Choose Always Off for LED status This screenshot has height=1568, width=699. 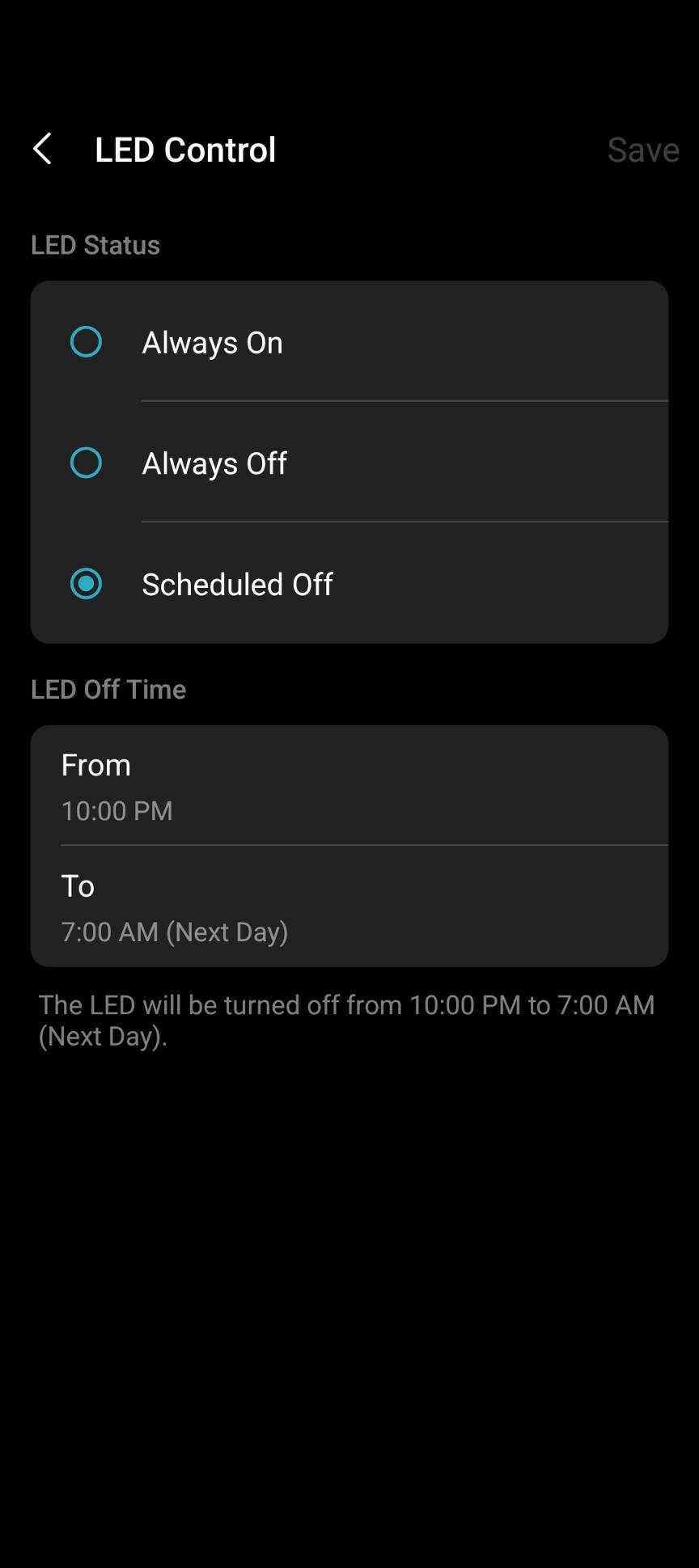coord(86,463)
